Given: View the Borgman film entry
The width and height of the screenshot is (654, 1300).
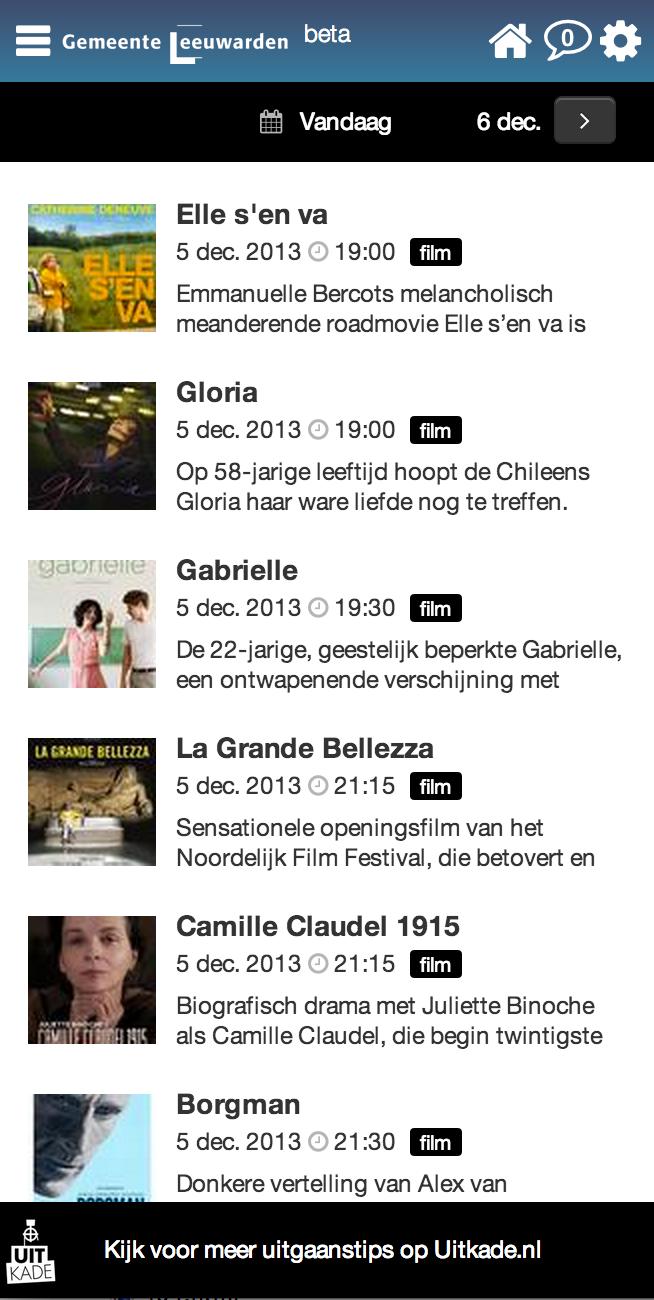Looking at the screenshot, I should (238, 1104).
